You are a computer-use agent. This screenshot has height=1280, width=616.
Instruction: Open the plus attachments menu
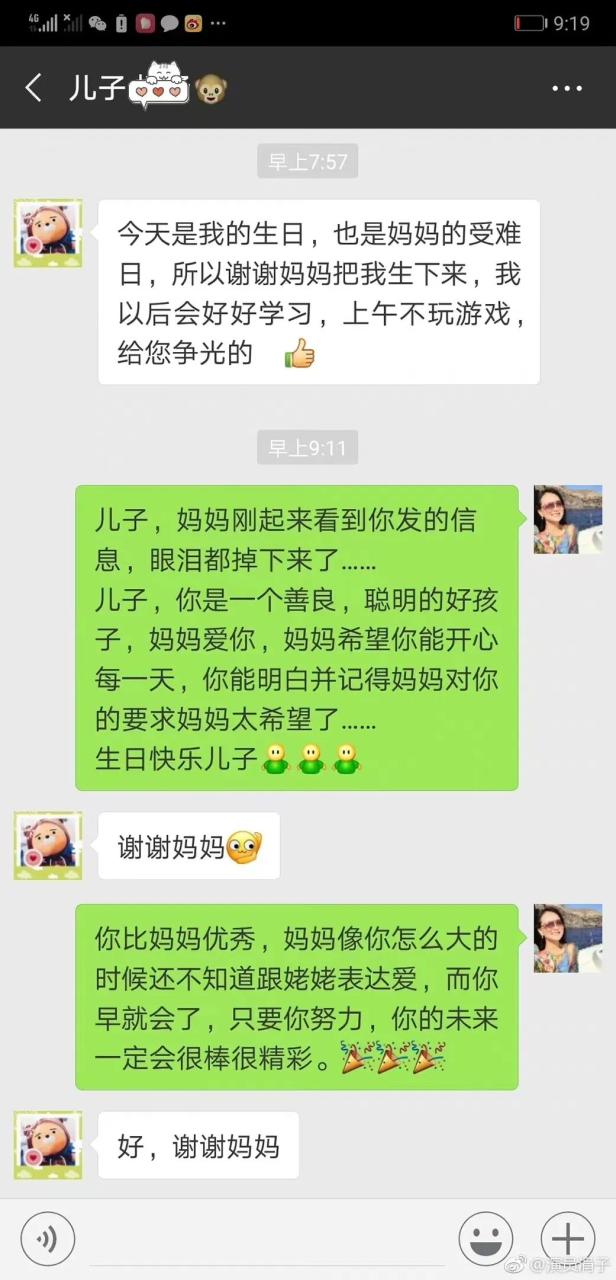[x=567, y=1239]
